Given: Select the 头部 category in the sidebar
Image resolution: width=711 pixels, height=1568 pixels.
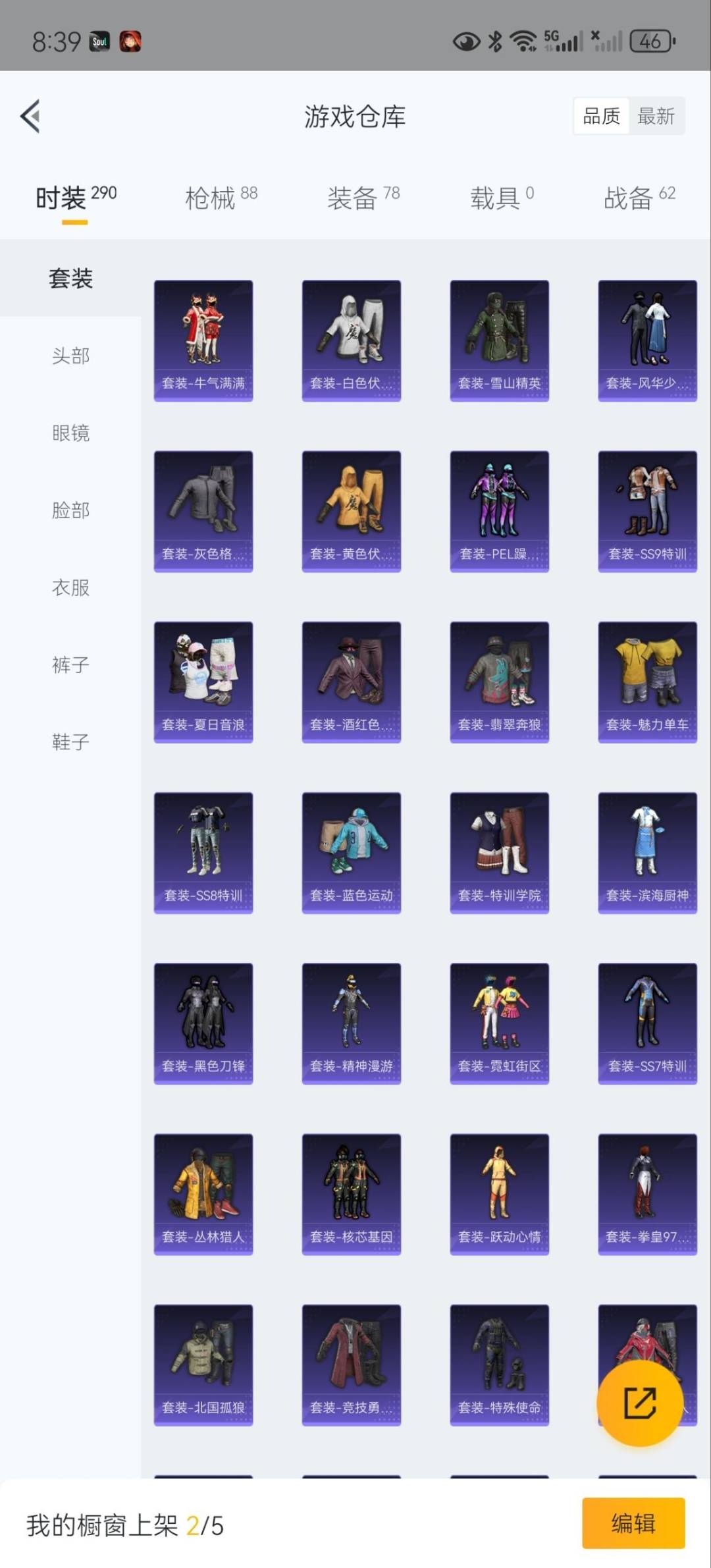Looking at the screenshot, I should coord(70,356).
